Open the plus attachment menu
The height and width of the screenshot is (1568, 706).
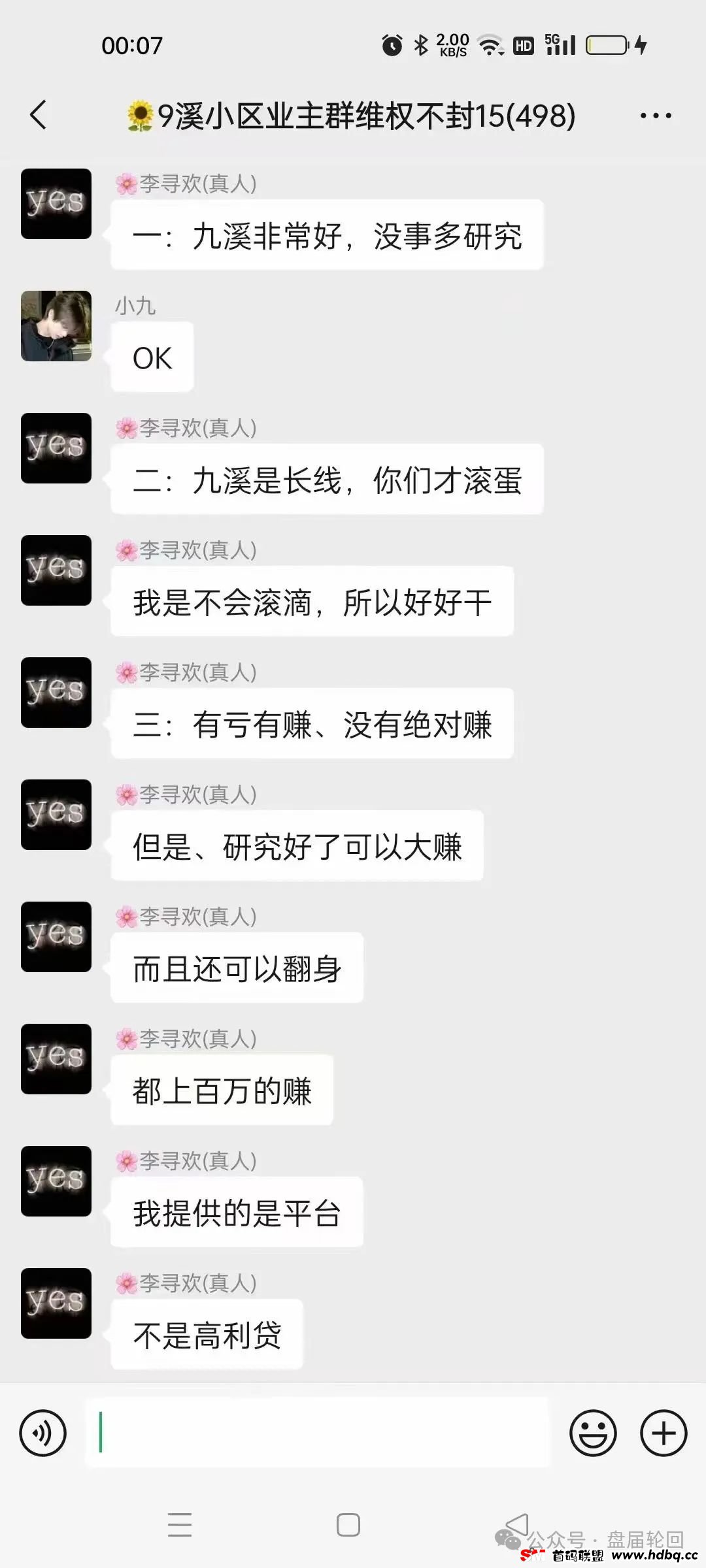point(664,1434)
